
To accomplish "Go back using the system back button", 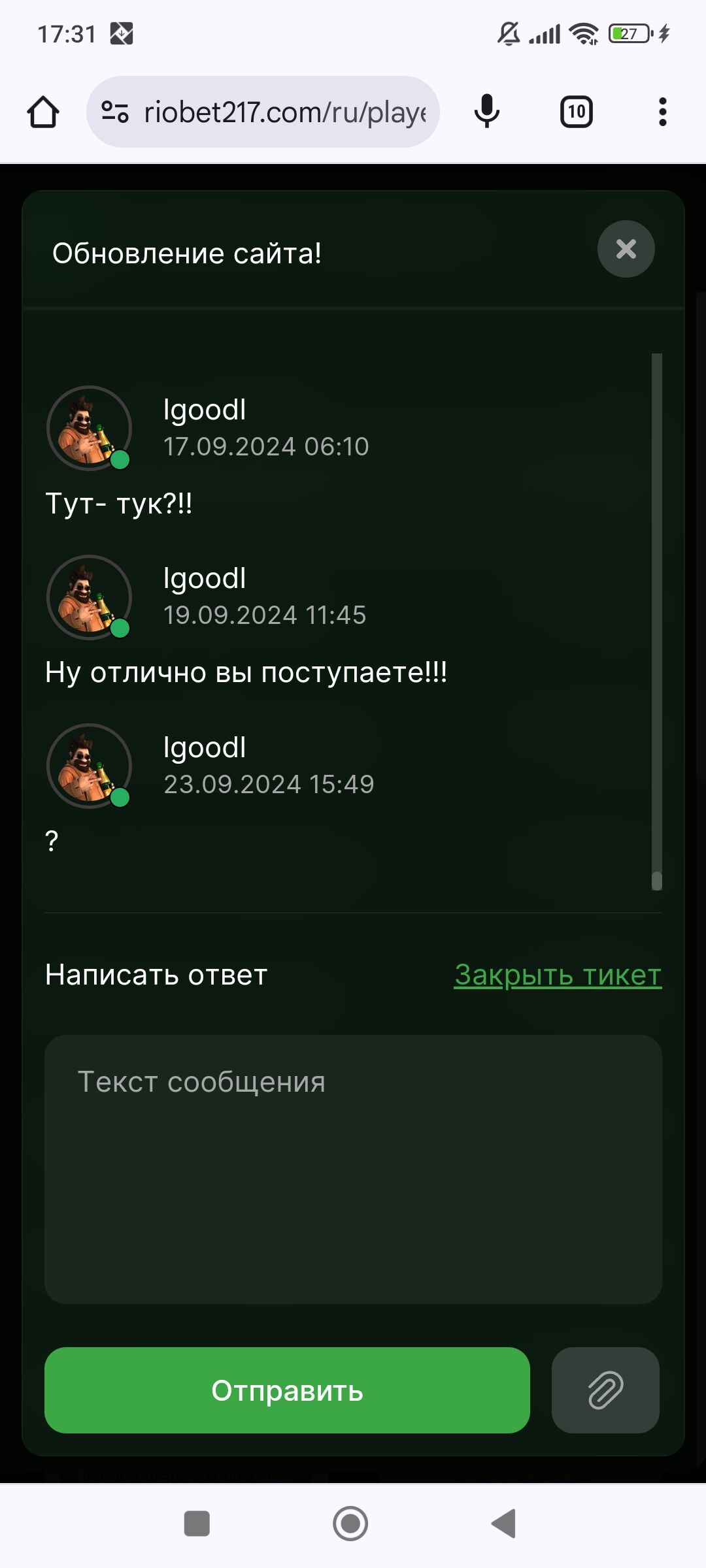I will point(504,1524).
